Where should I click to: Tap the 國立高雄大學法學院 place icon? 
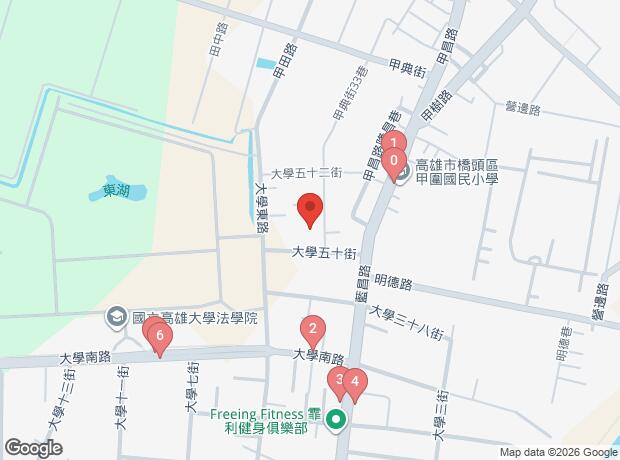click(116, 317)
